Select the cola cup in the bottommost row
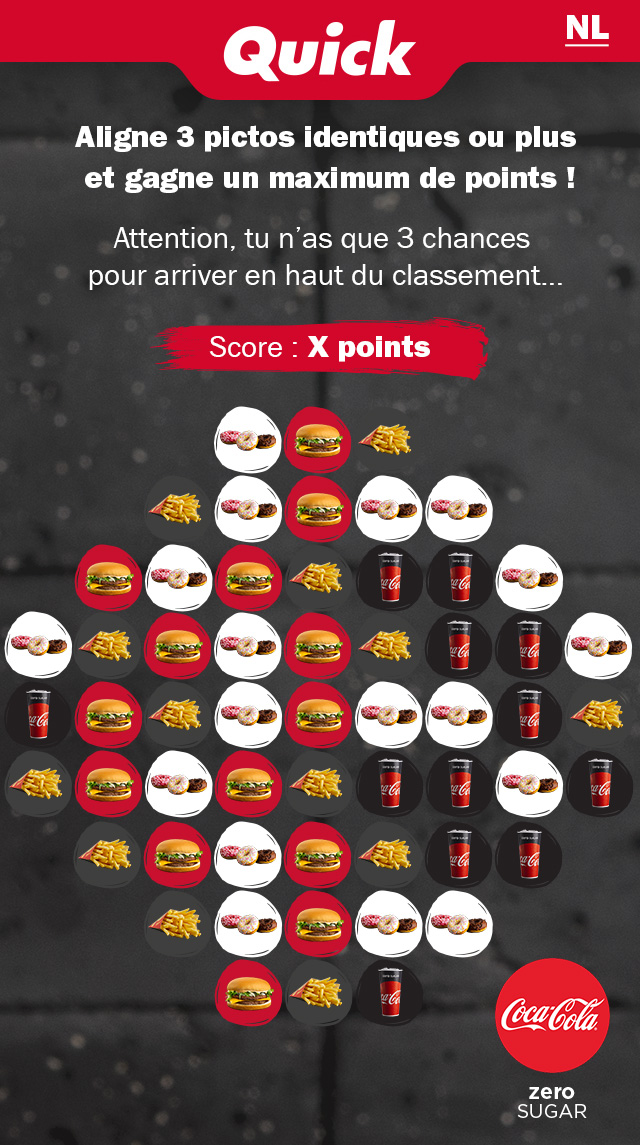 point(389,993)
